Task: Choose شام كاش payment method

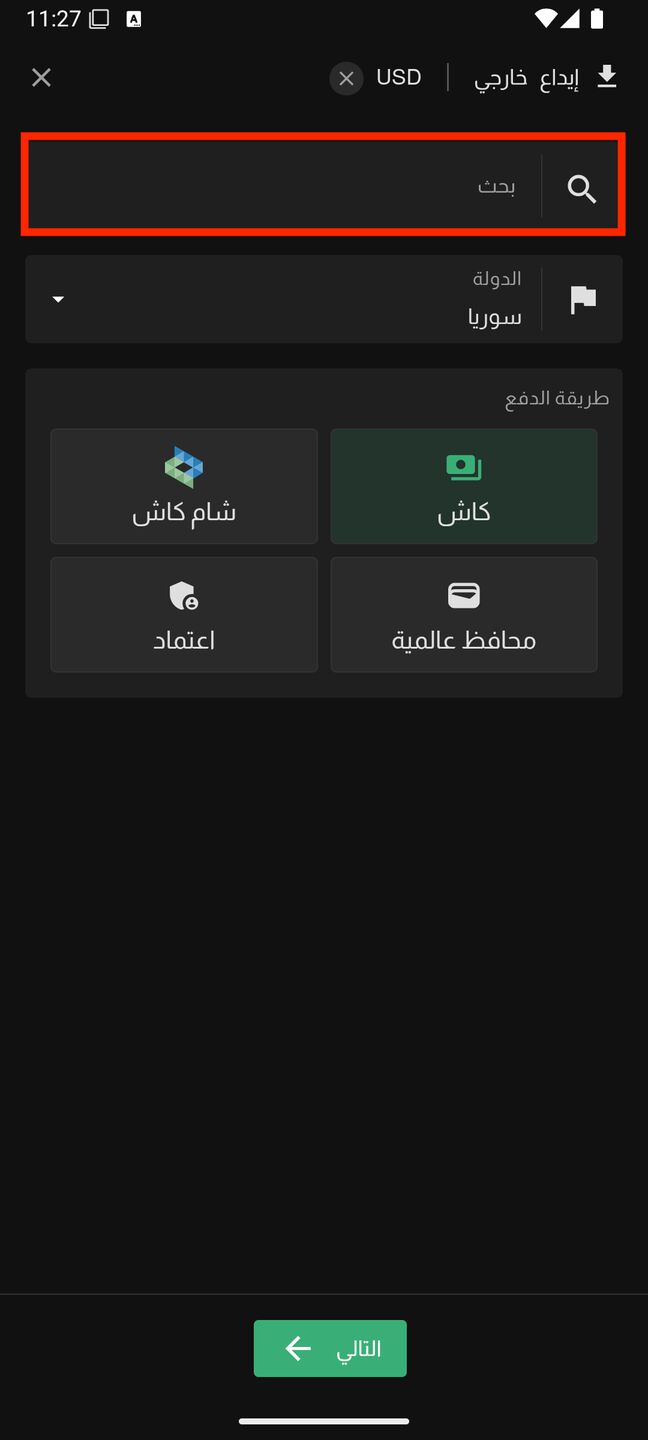Action: [184, 487]
